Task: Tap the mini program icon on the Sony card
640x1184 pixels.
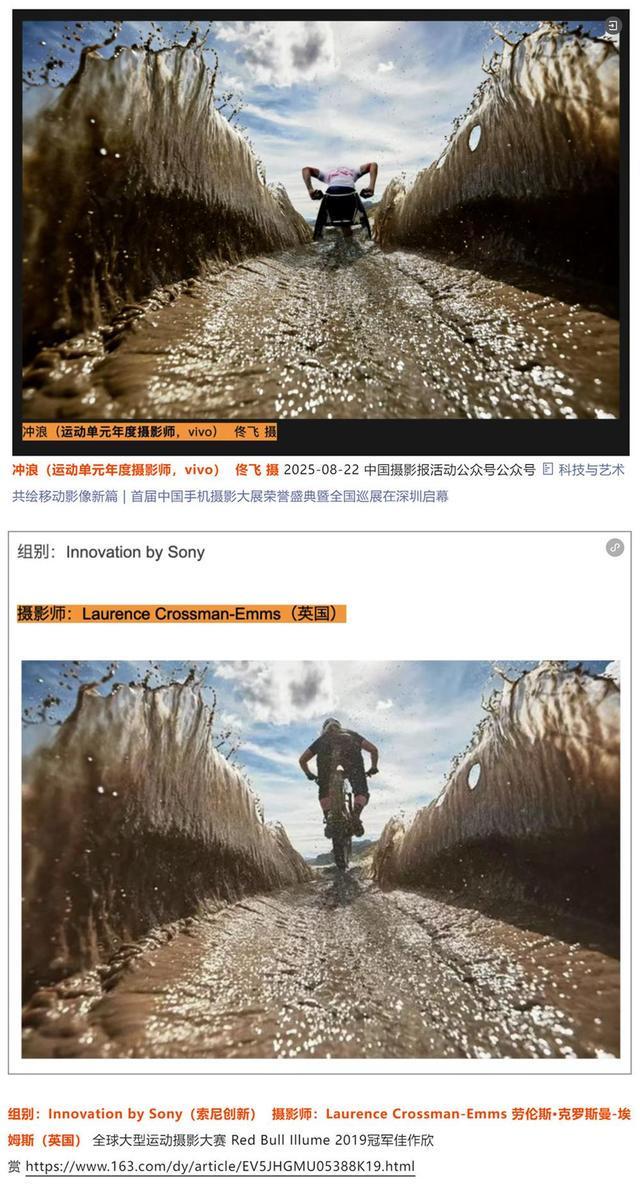Action: click(x=614, y=547)
